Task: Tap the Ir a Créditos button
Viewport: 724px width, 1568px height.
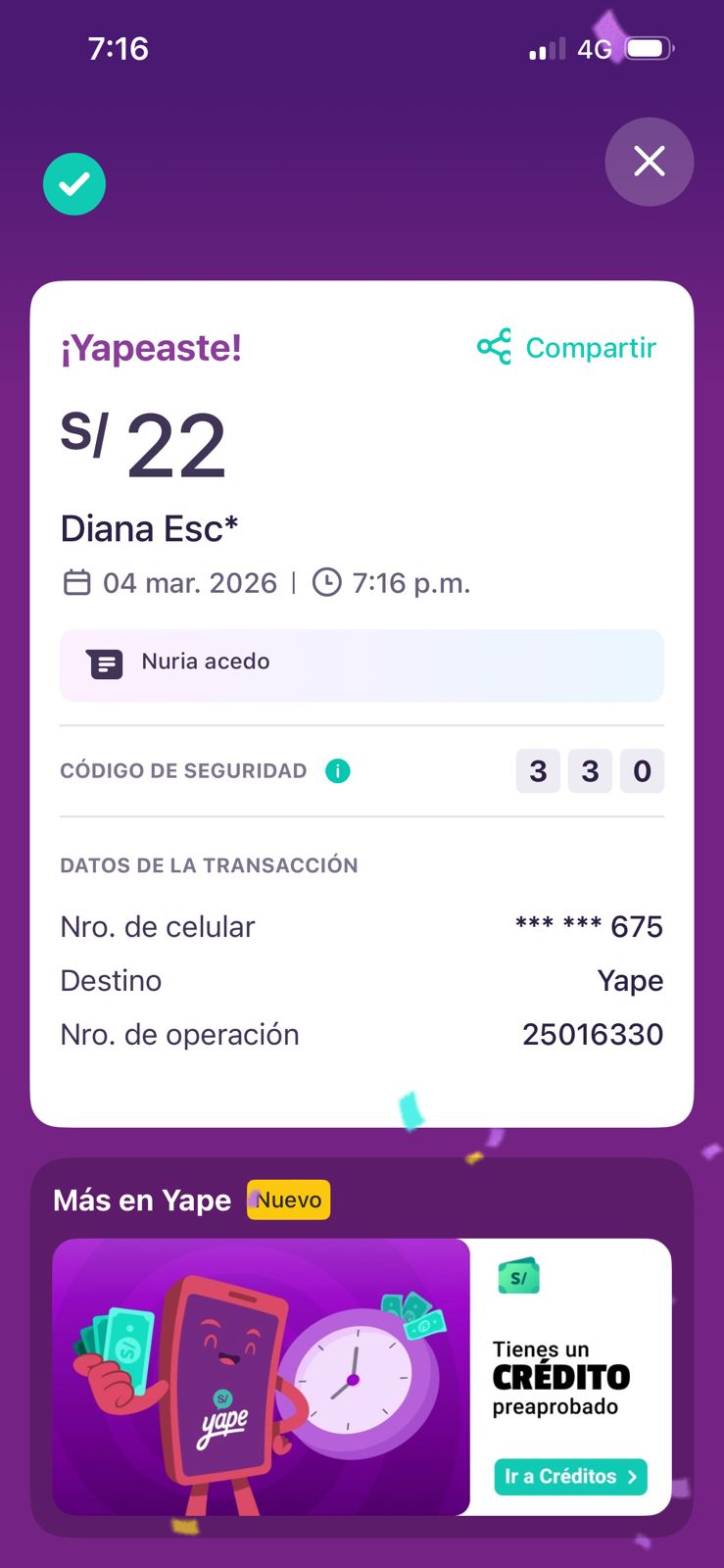Action: tap(570, 1476)
